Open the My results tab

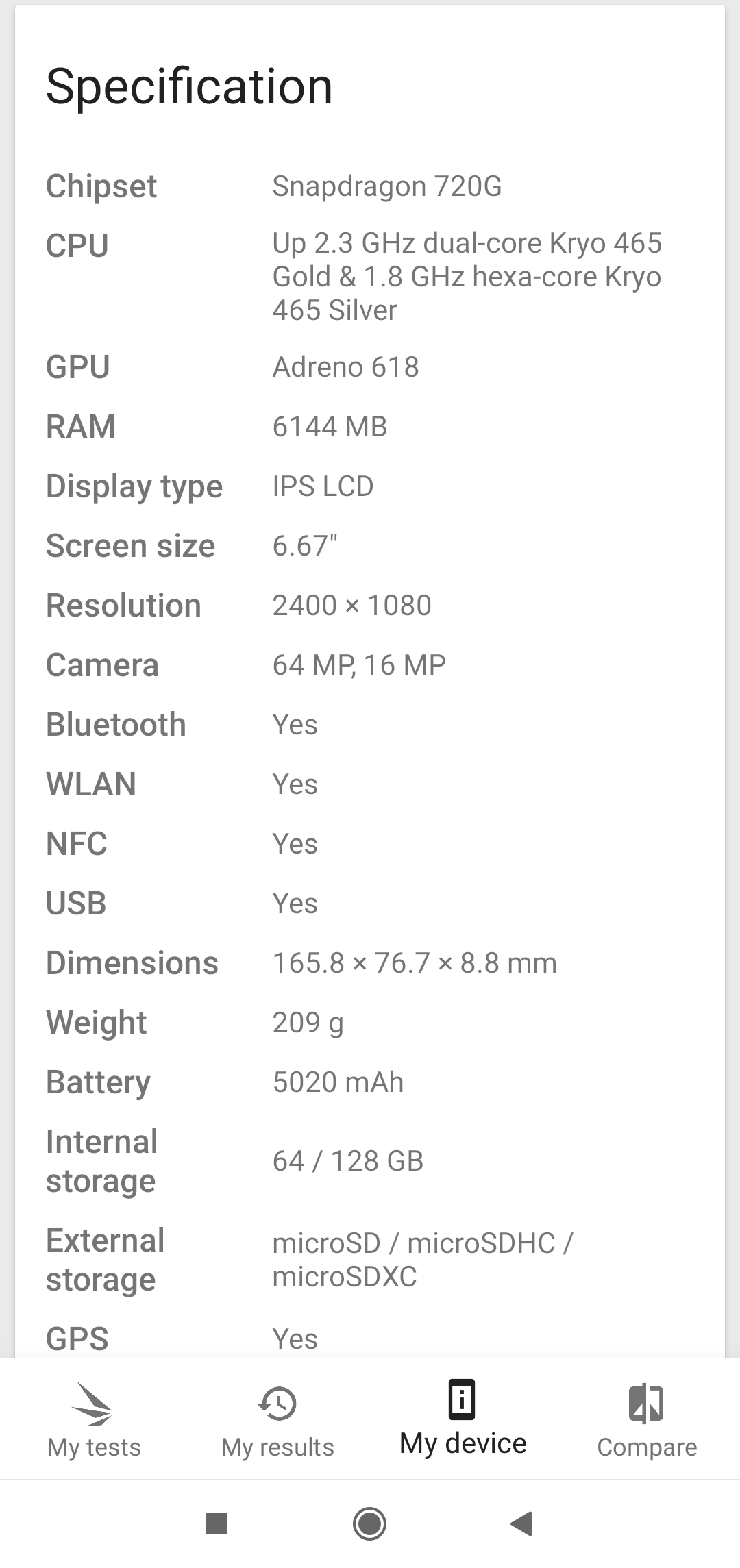pos(277,1420)
